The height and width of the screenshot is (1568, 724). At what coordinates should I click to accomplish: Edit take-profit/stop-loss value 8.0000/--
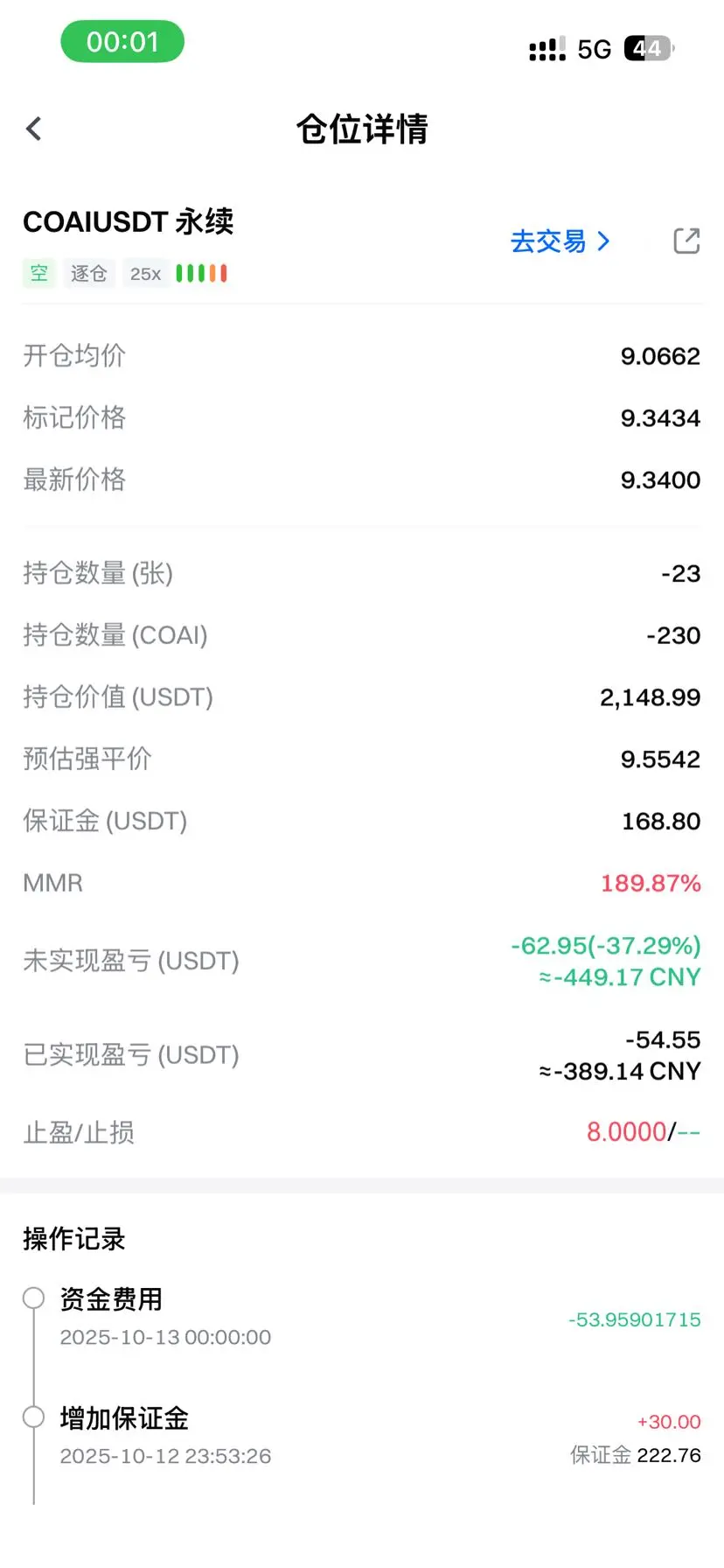click(x=643, y=1131)
